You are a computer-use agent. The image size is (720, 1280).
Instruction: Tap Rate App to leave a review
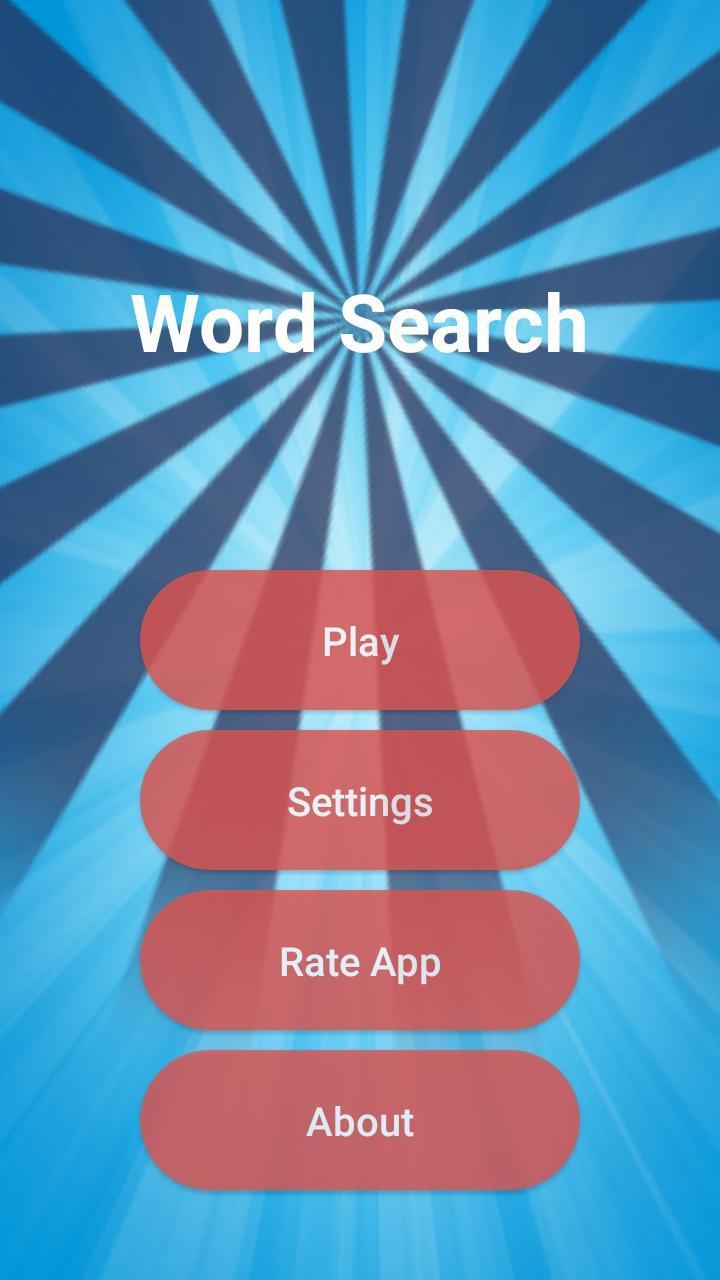coord(360,960)
